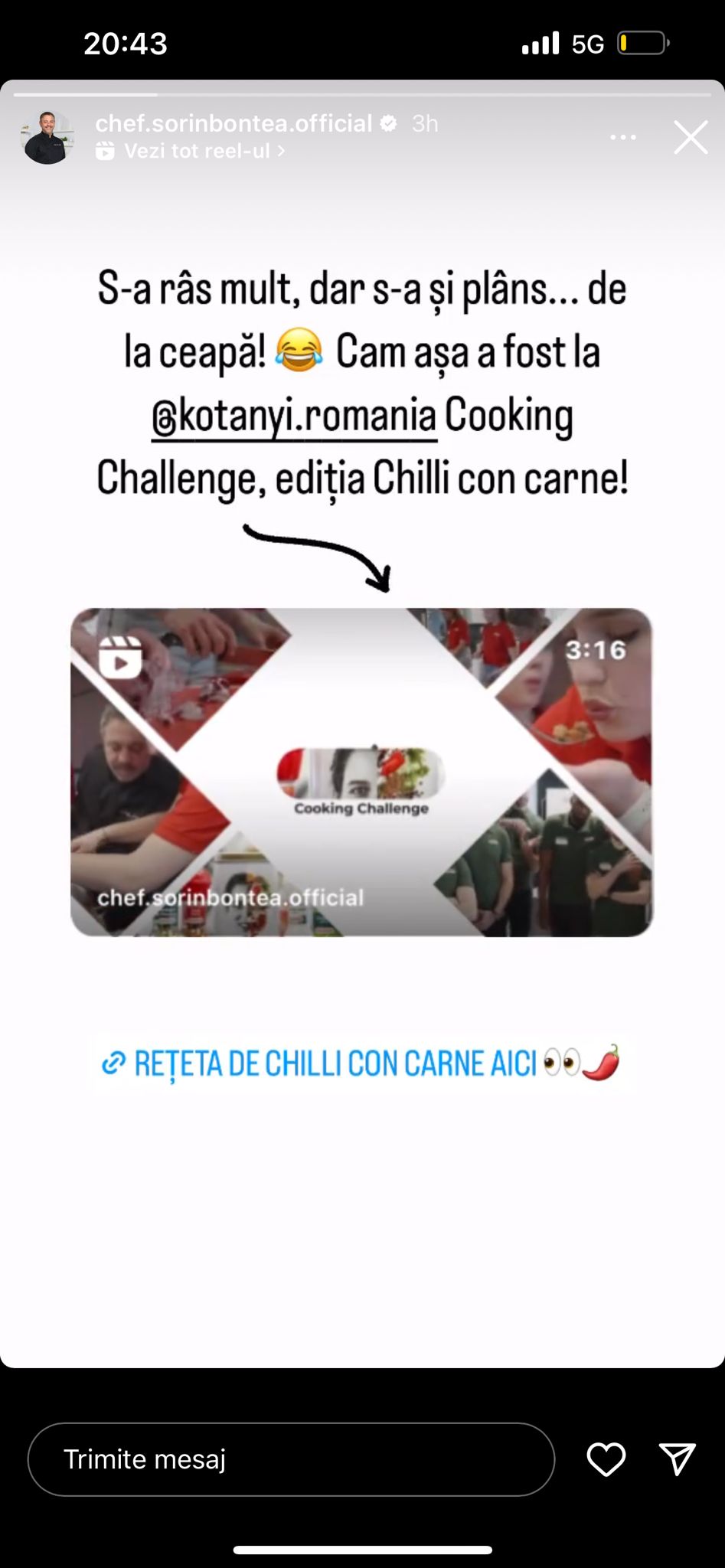Focus the Trimite mesaj field
The height and width of the screenshot is (1568, 725).
(291, 1459)
